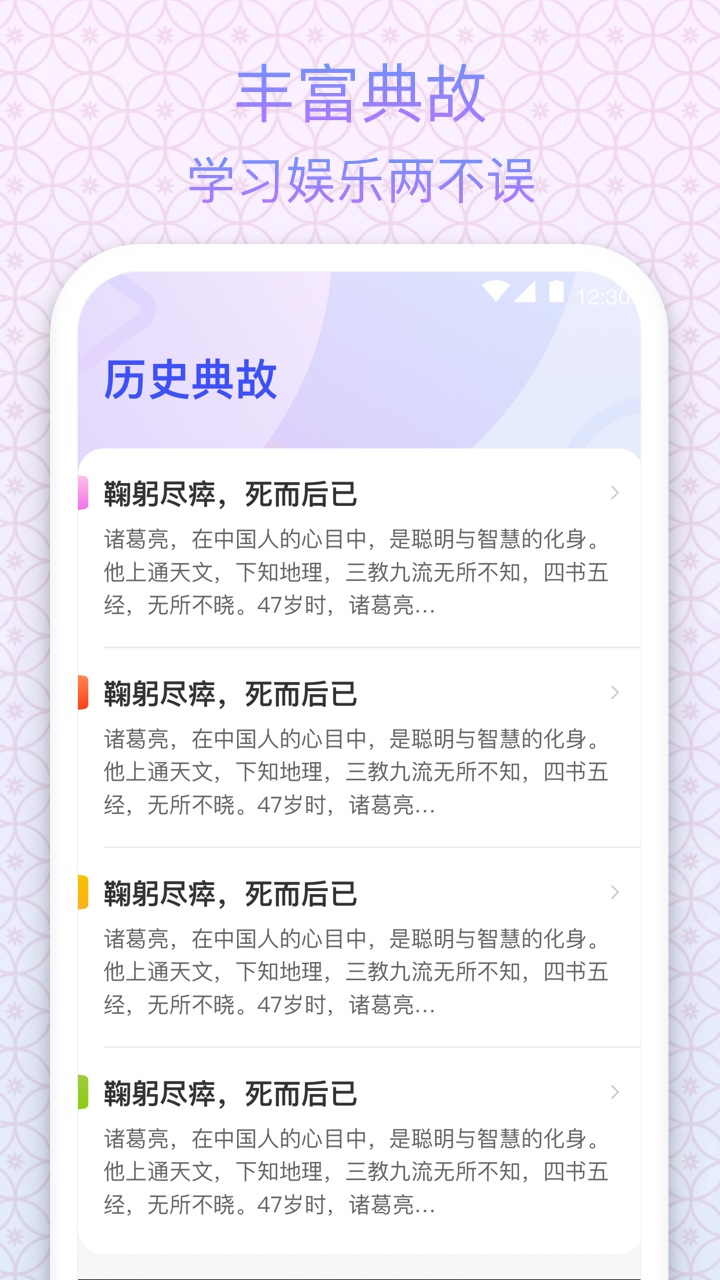The width and height of the screenshot is (720, 1280).
Task: Expand the first 鞠躬尽瘁 entry via its chevron
Action: coord(614,493)
